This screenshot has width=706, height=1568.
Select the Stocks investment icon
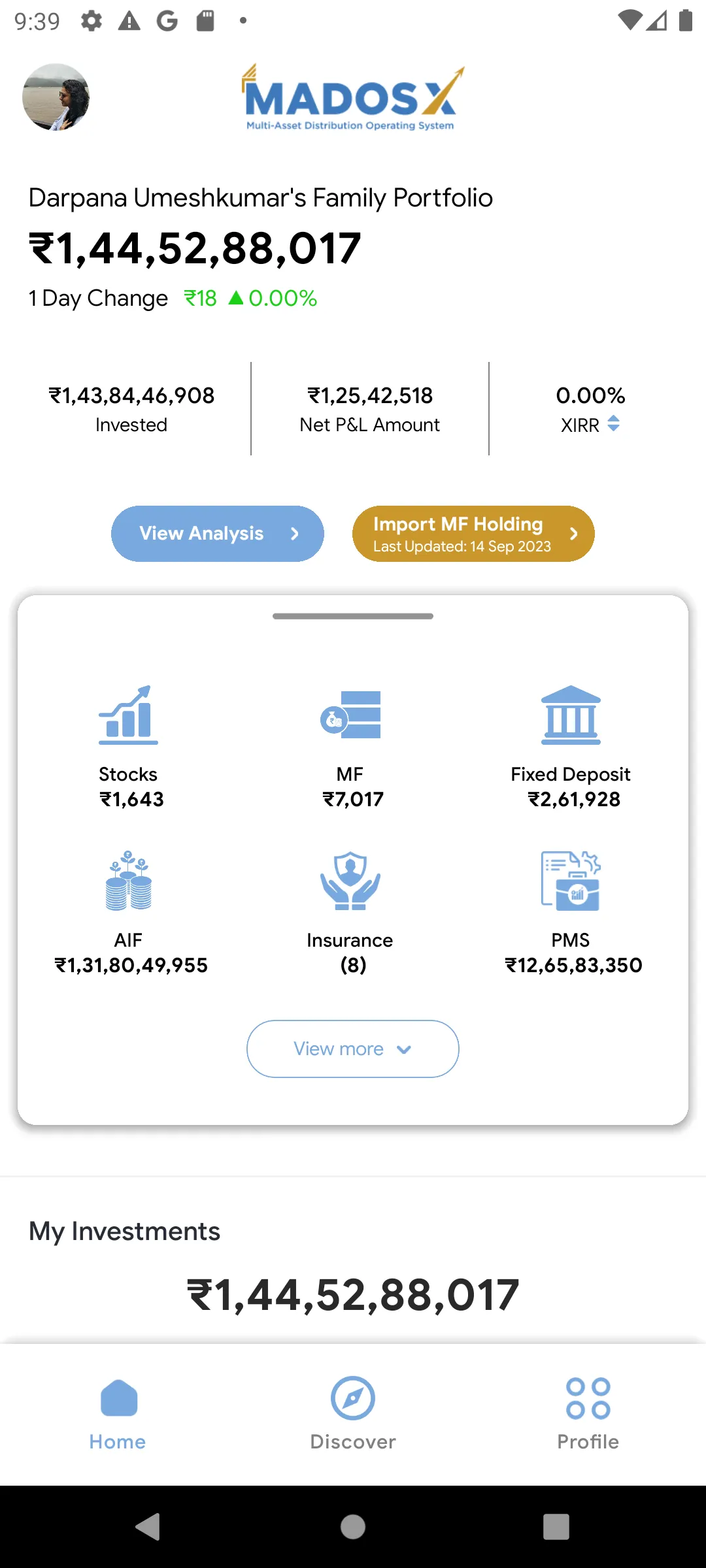(128, 715)
